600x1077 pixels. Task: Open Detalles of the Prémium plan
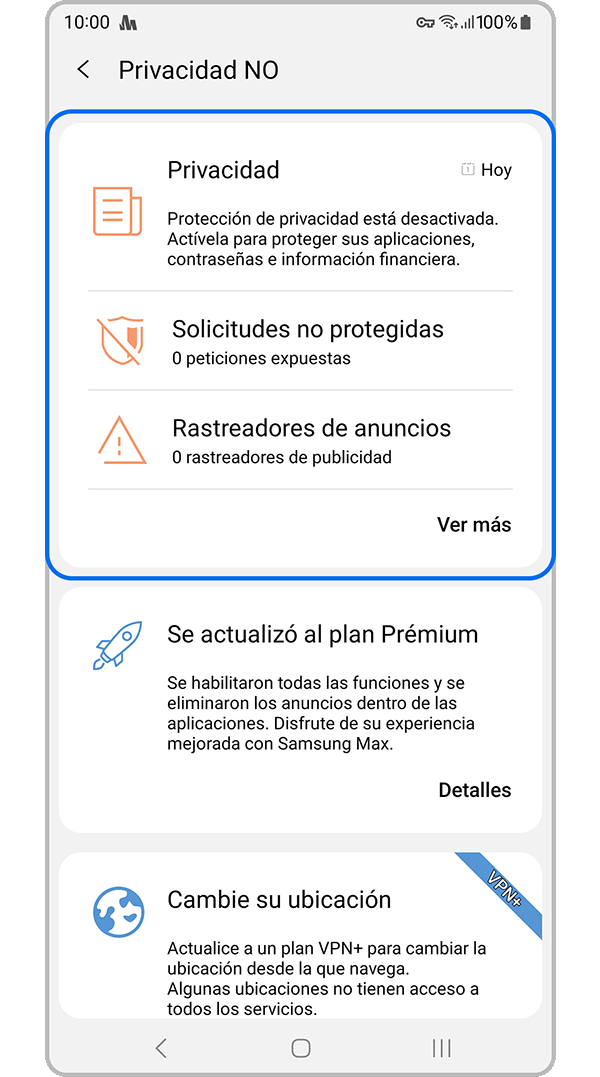pos(474,790)
